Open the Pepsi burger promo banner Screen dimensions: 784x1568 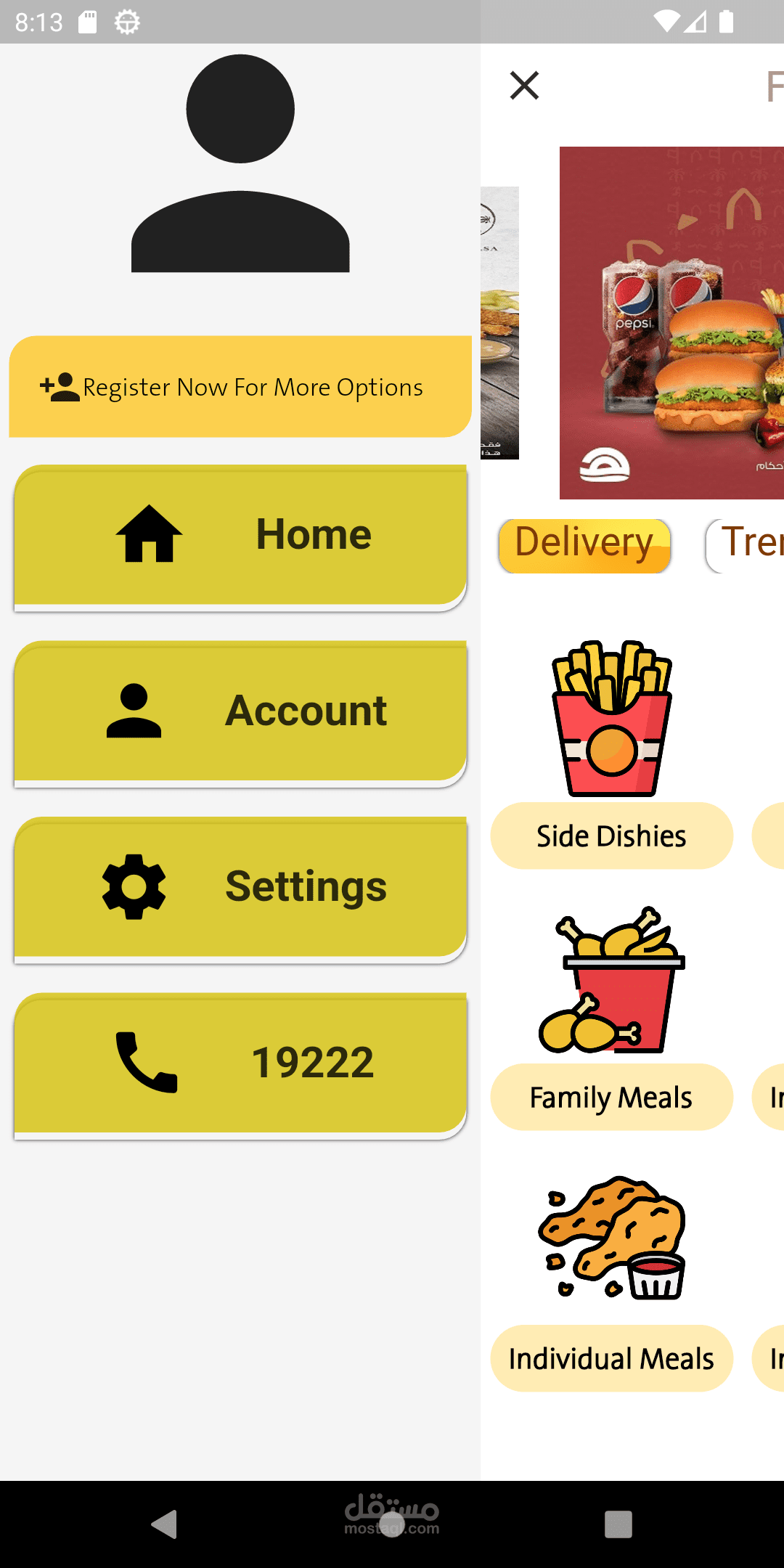coord(671,323)
